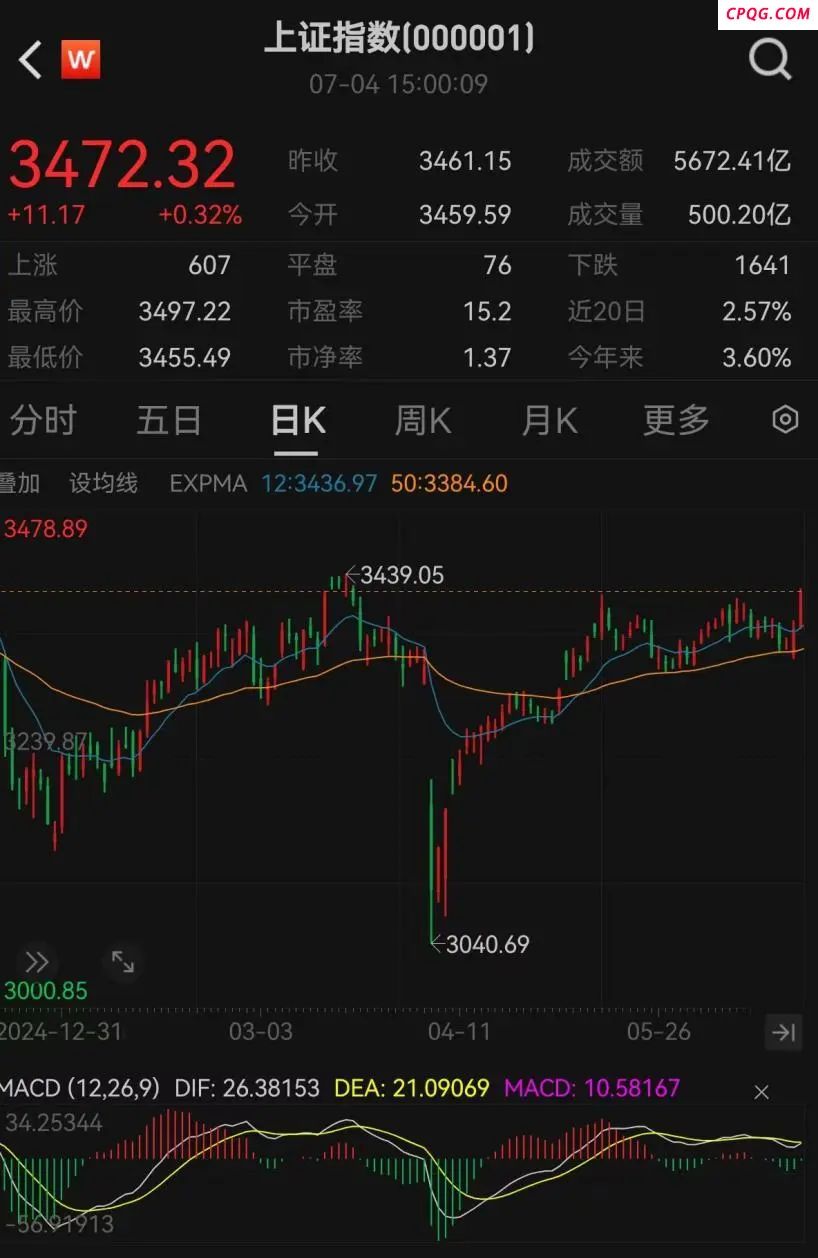Viewport: 818px width, 1258px height.
Task: Go back using the arrow
Action: 30,61
